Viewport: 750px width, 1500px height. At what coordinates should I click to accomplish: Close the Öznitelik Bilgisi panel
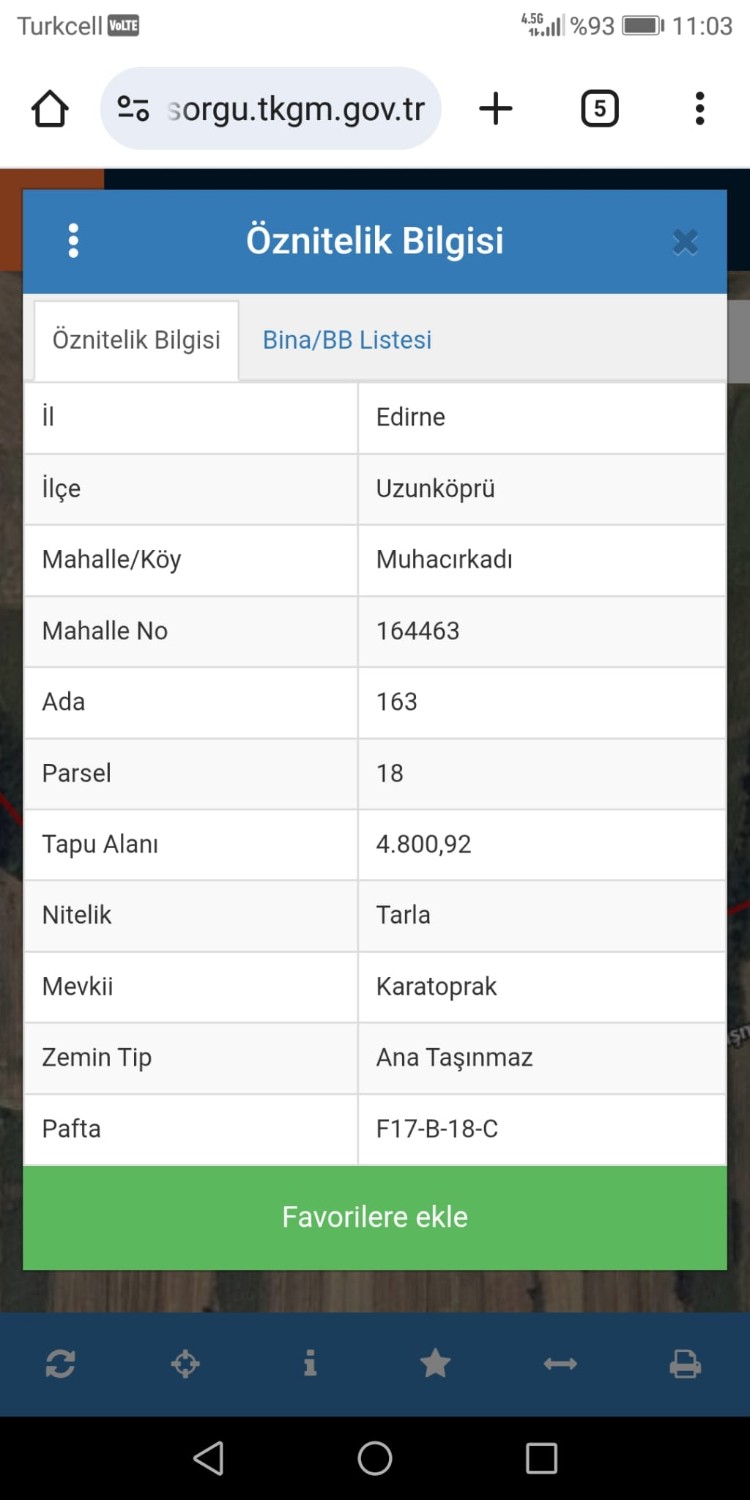(684, 240)
